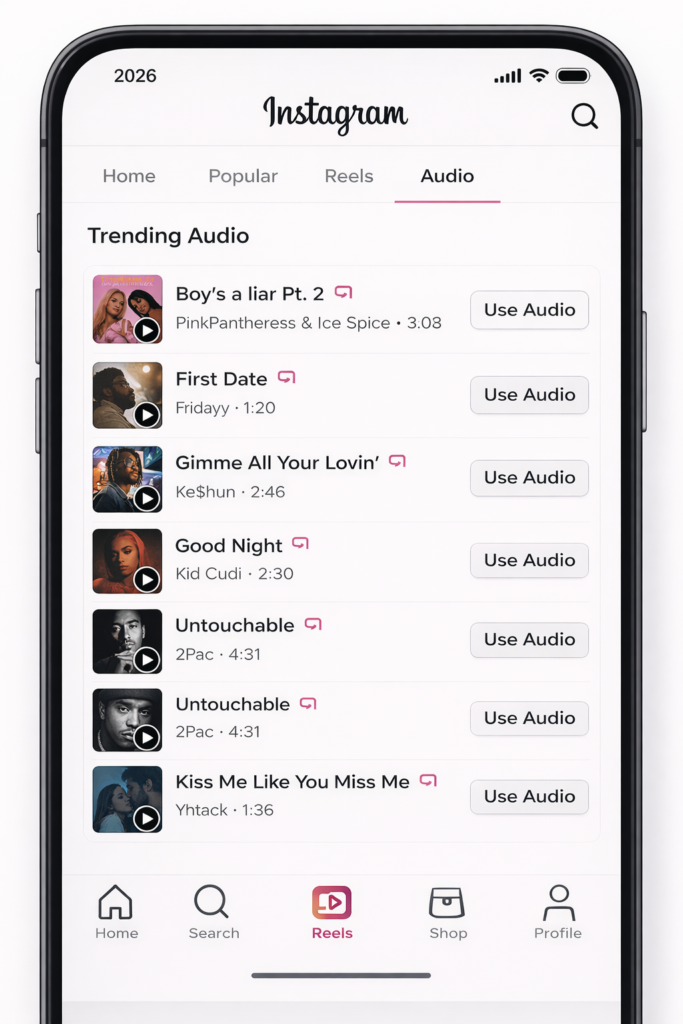Play the Boy's a liar Pt. 2 preview
Screen dimensions: 683x1024
click(x=147, y=330)
